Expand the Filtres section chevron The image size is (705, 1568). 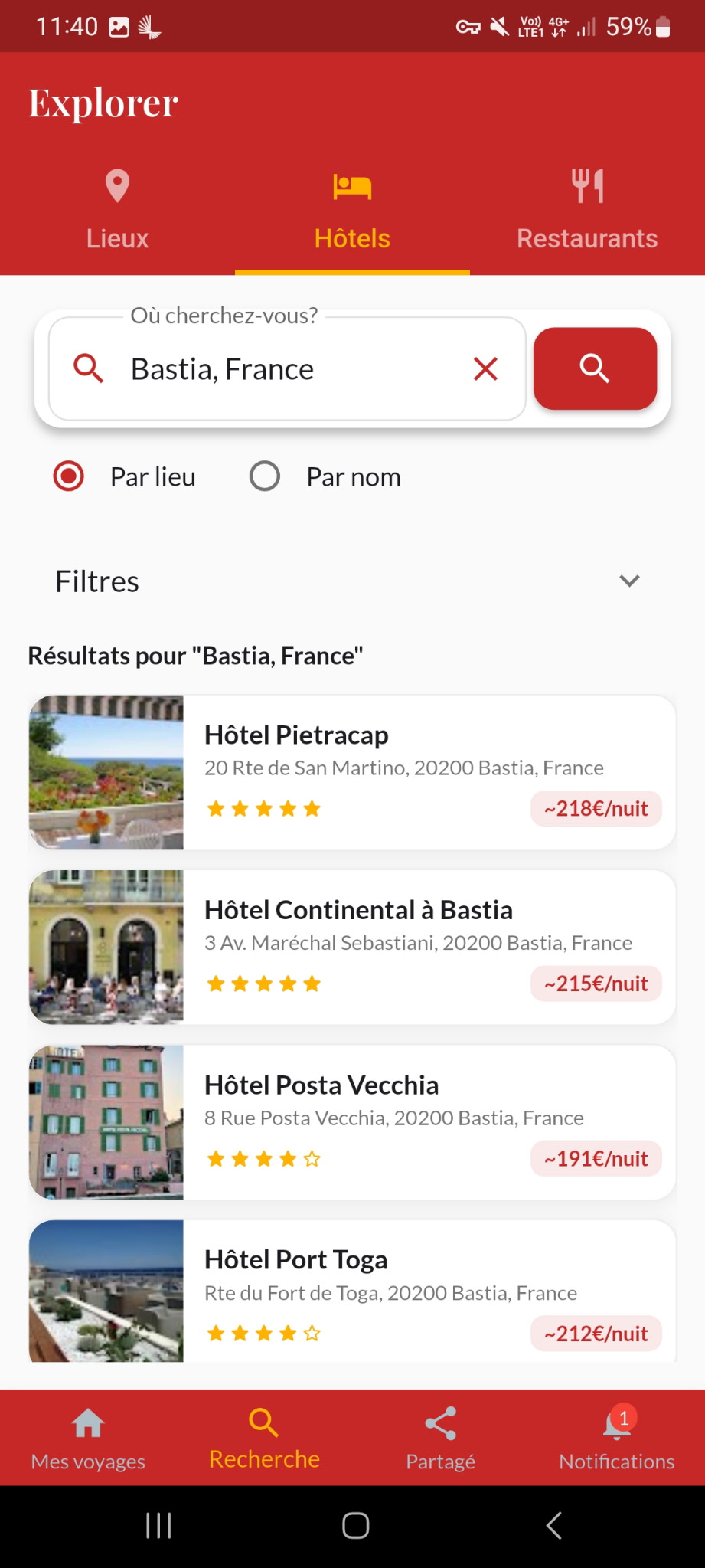[x=628, y=581]
